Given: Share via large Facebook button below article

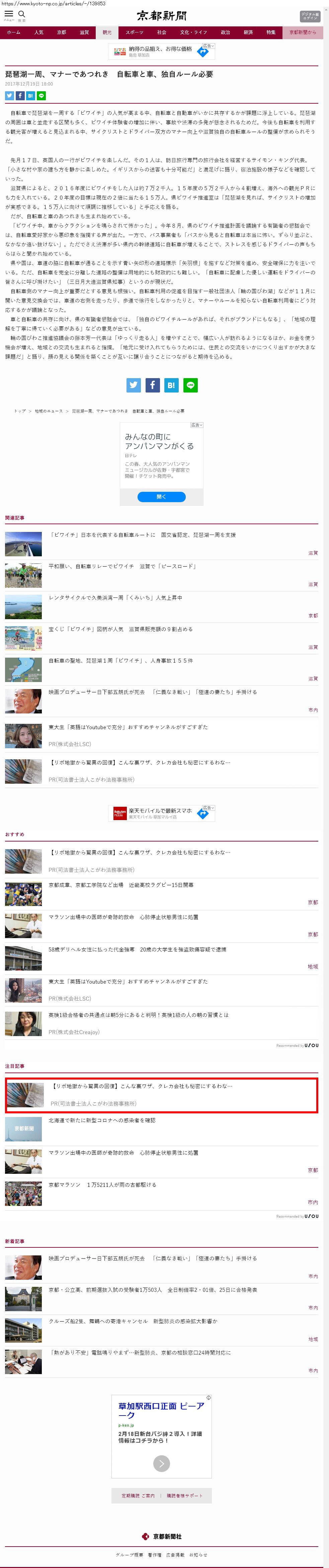Looking at the screenshot, I should point(152,385).
